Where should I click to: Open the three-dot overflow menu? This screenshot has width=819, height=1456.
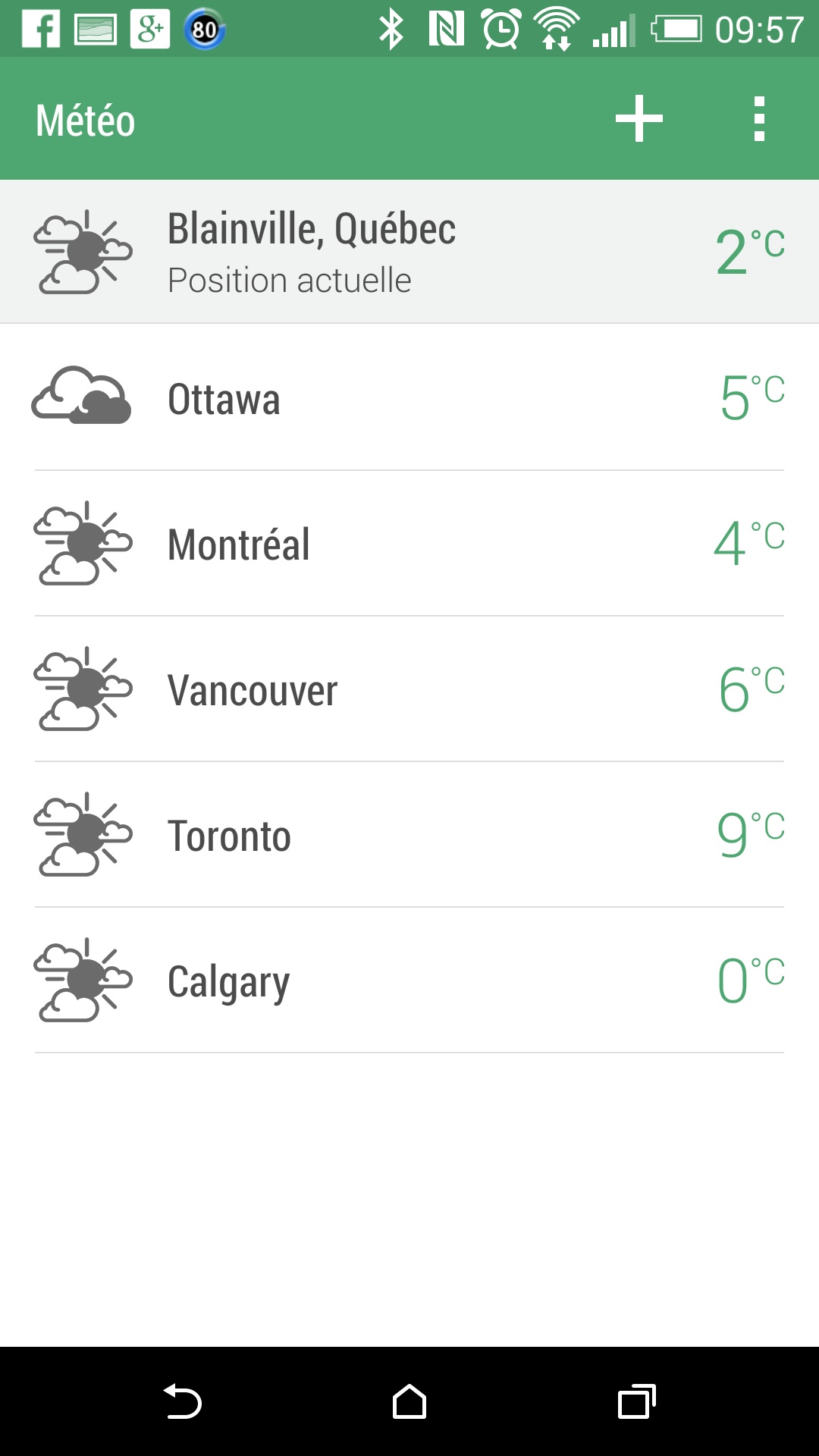pos(759,118)
